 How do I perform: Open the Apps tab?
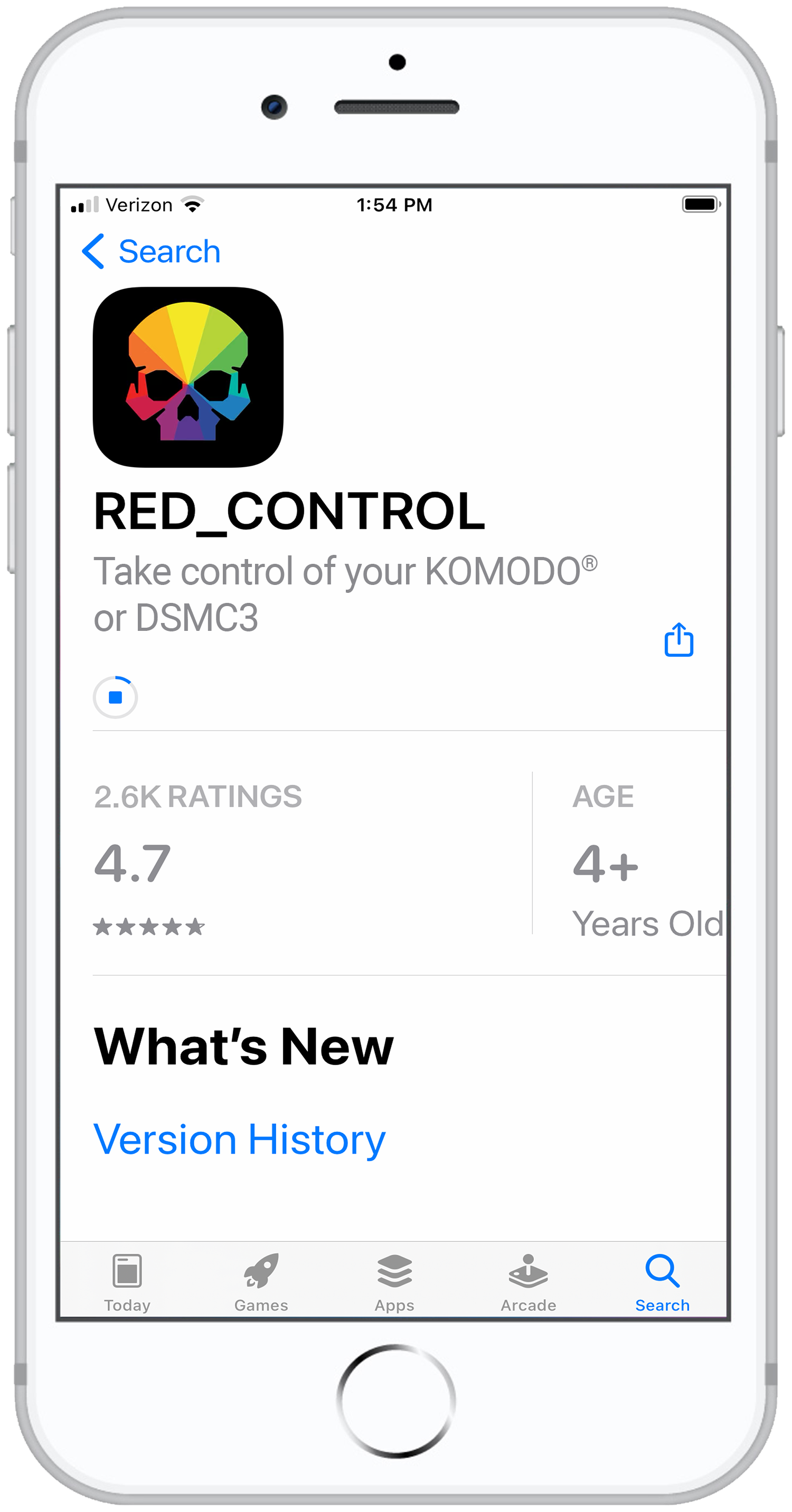click(x=394, y=1283)
